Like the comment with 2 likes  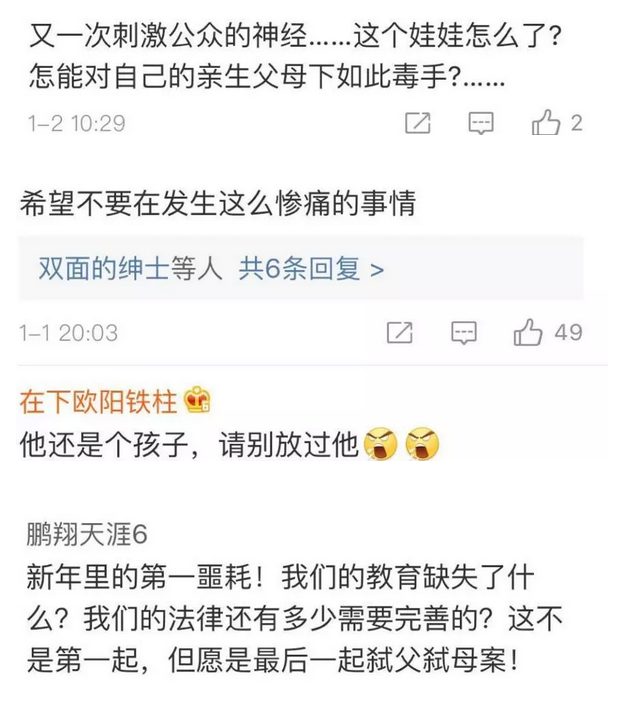(546, 124)
